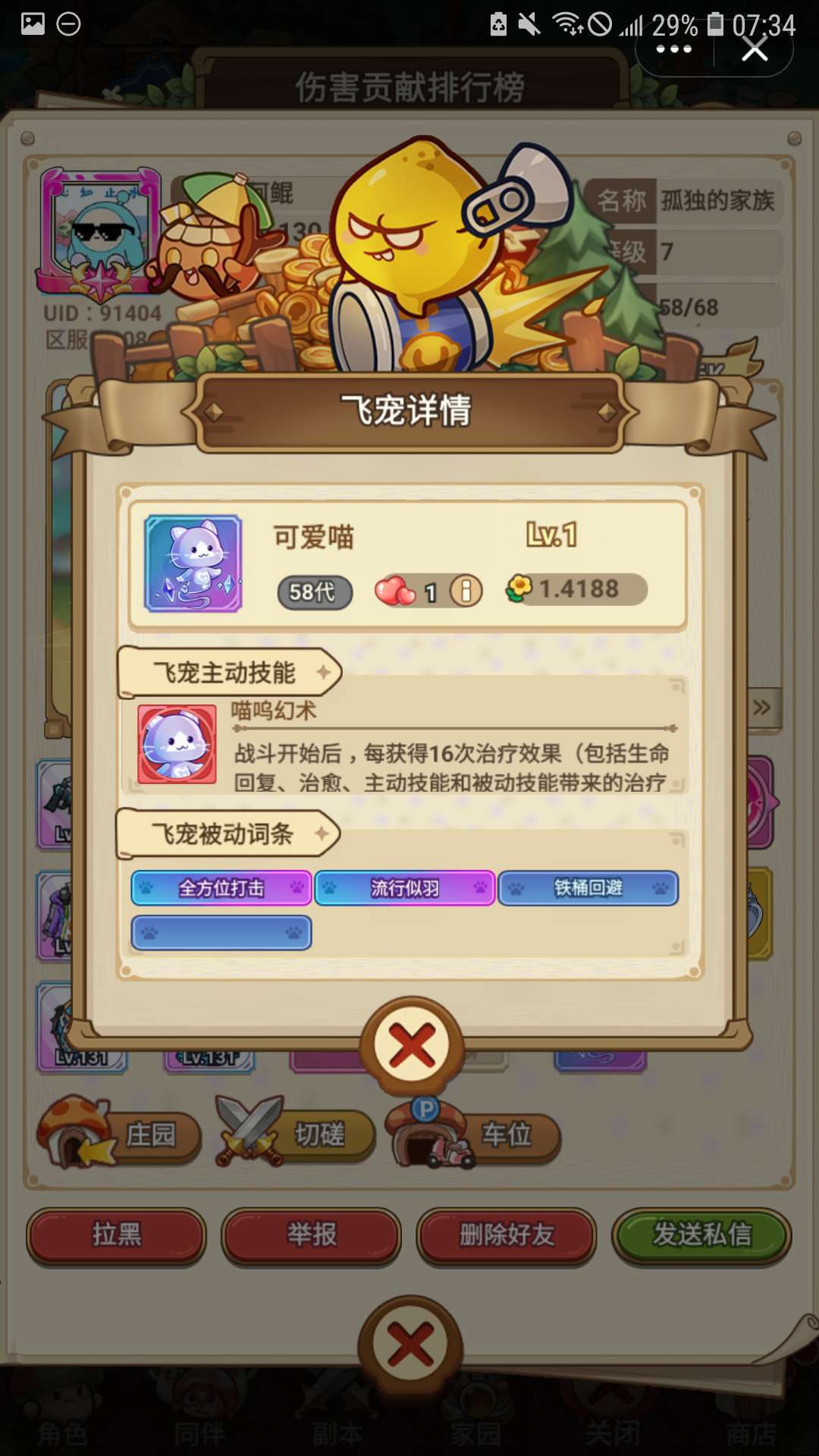Close the mini-program with the X
The image size is (819, 1456).
coord(755,49)
